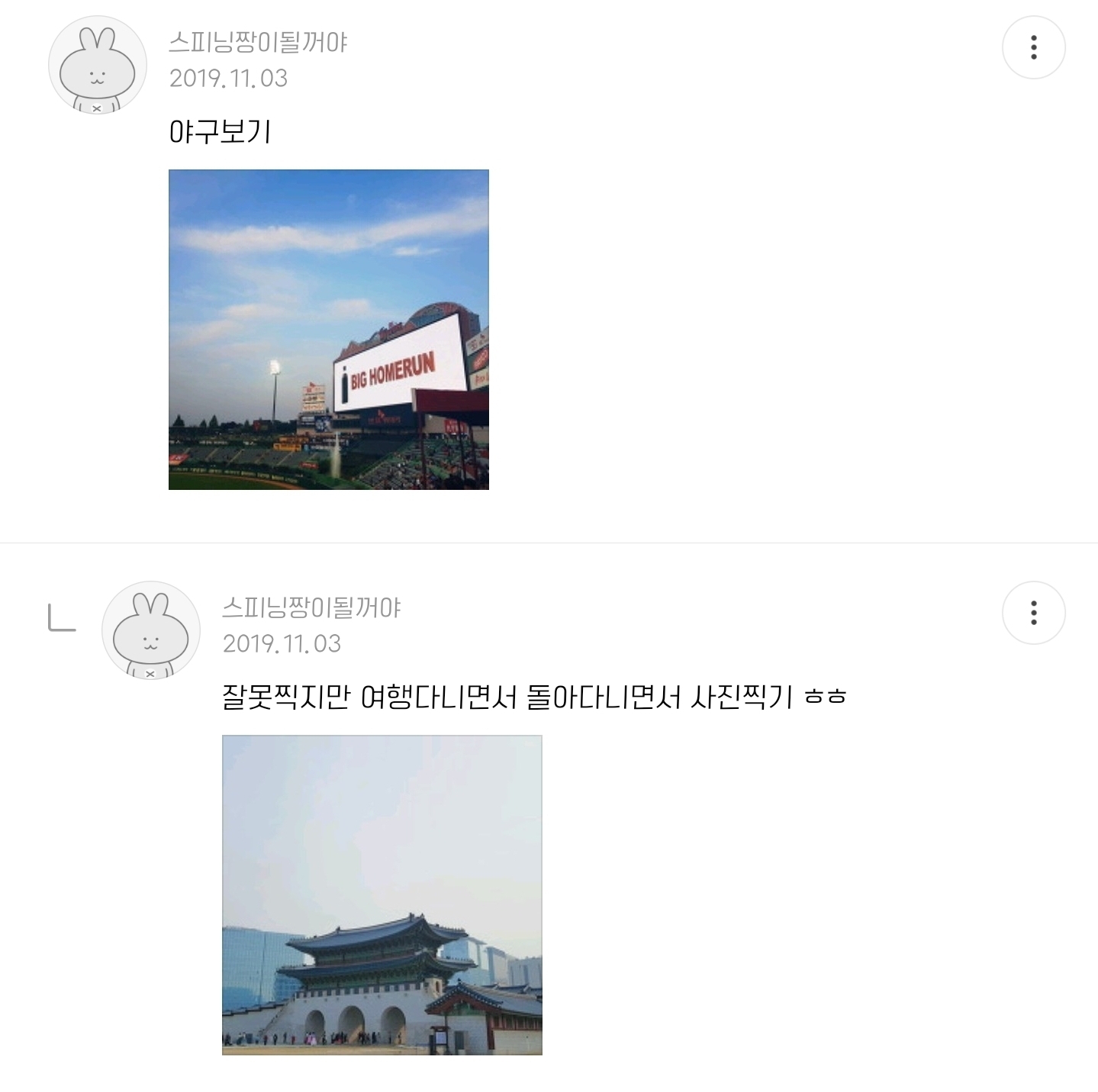Viewport: 1098px width, 1092px height.
Task: Open overflow menu on the 사진찍기 reply
Action: tap(1033, 613)
